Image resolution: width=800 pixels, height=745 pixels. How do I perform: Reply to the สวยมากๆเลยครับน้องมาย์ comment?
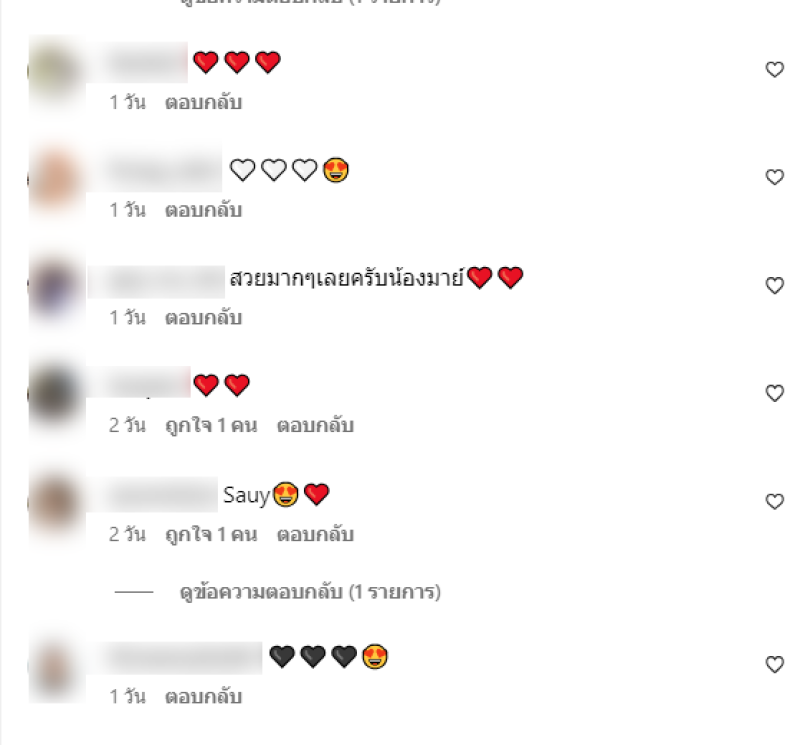click(x=203, y=318)
